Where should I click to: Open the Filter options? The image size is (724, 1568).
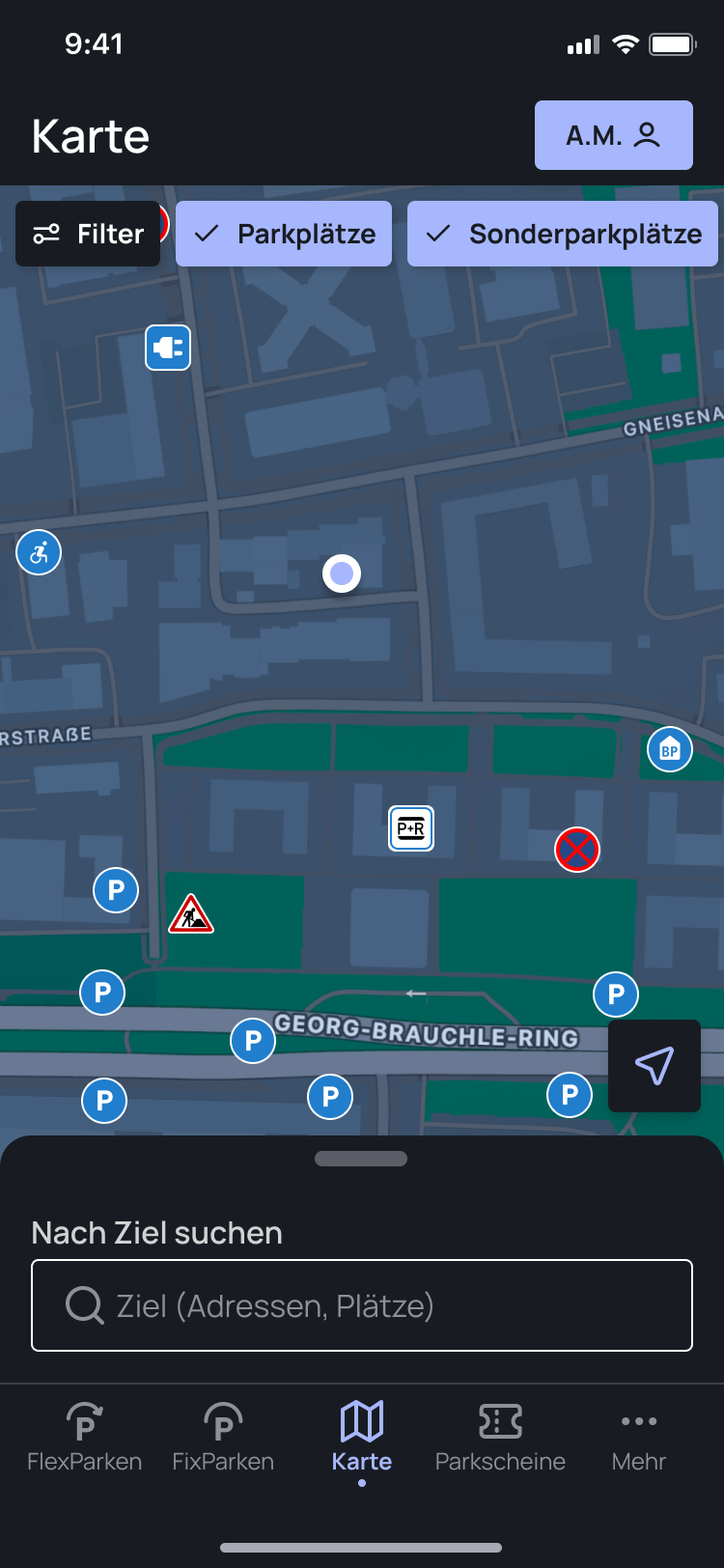pyautogui.click(x=88, y=234)
